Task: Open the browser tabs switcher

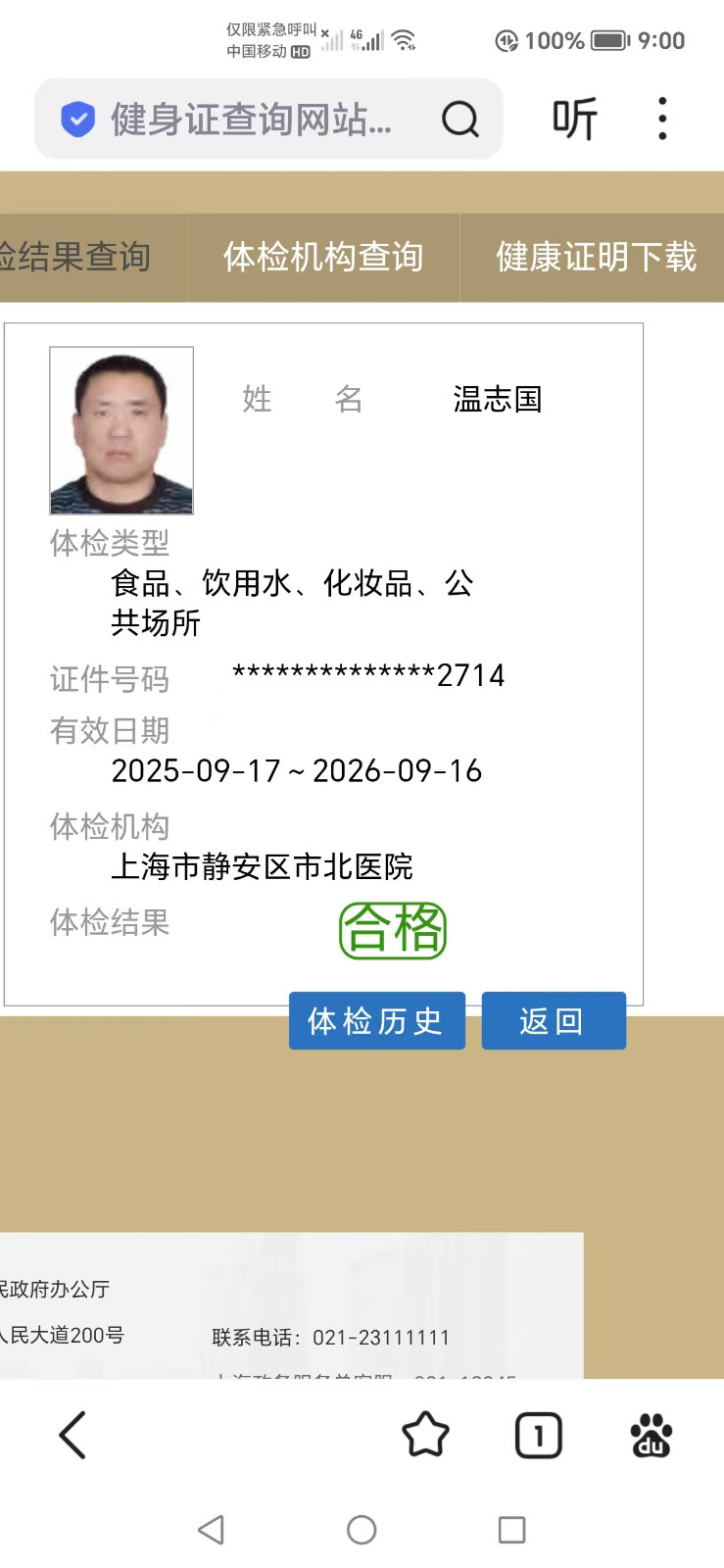Action: (538, 1436)
